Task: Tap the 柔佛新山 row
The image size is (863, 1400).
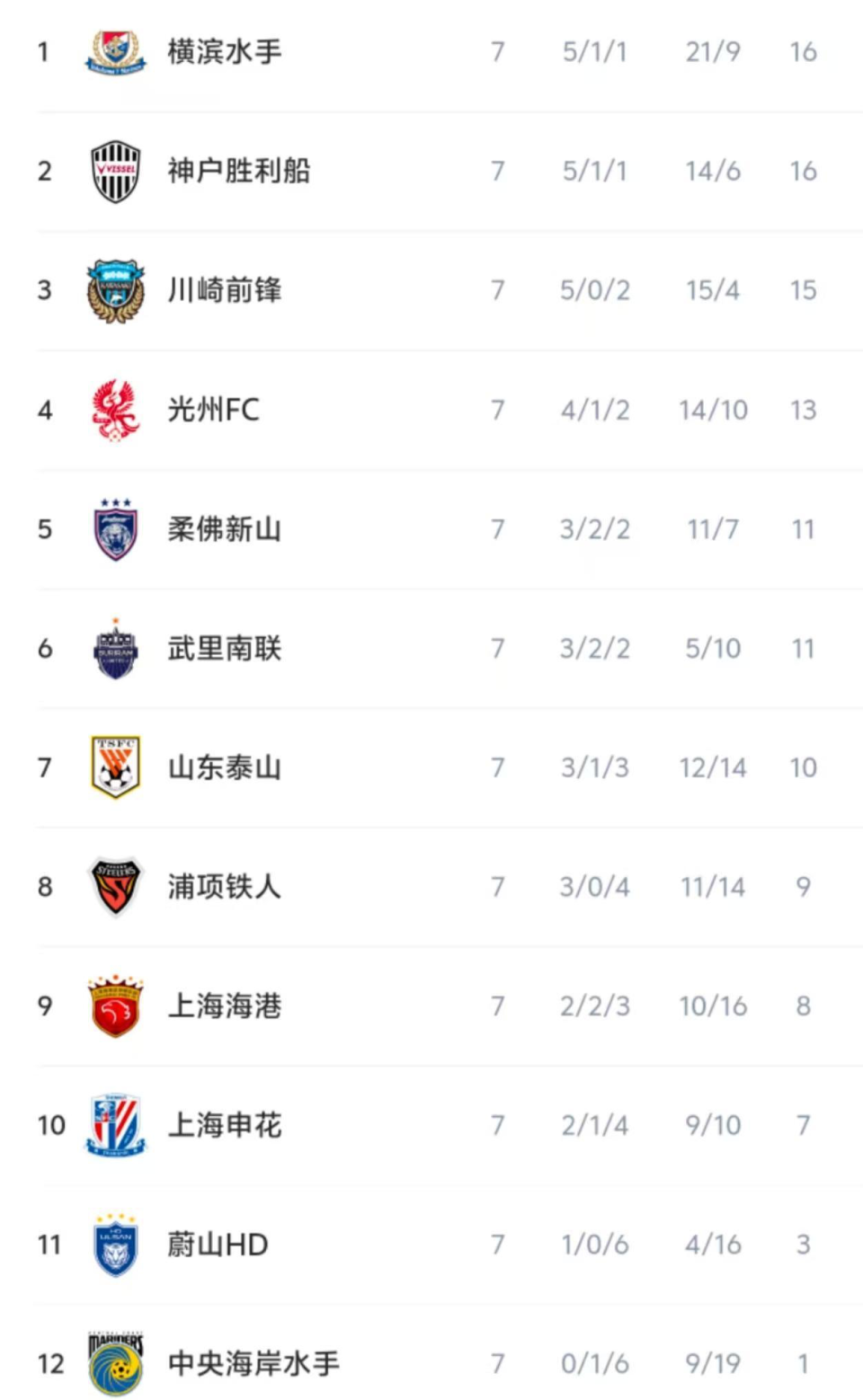Action: coord(431,529)
